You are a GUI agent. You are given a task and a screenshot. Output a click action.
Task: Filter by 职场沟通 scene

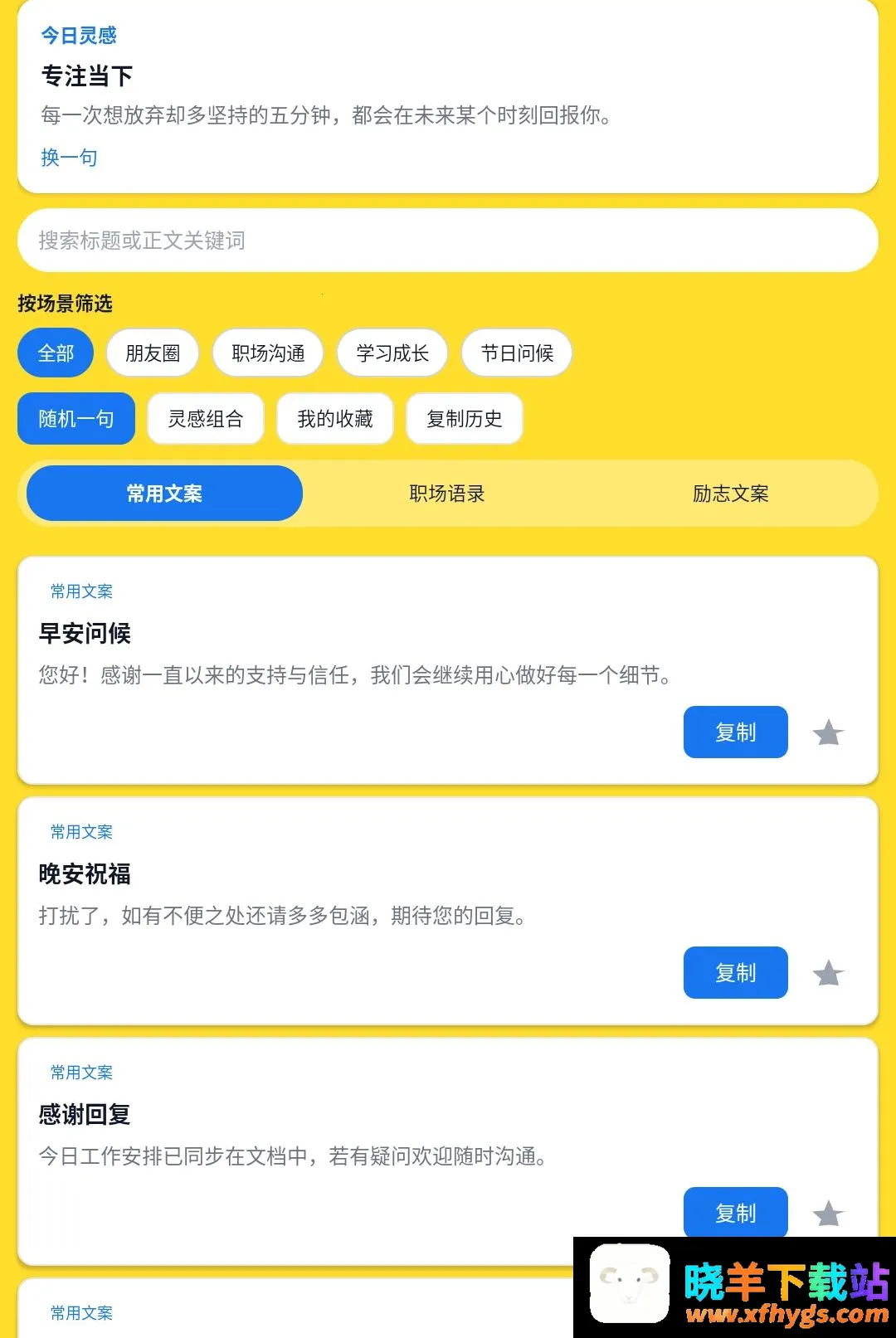point(268,353)
